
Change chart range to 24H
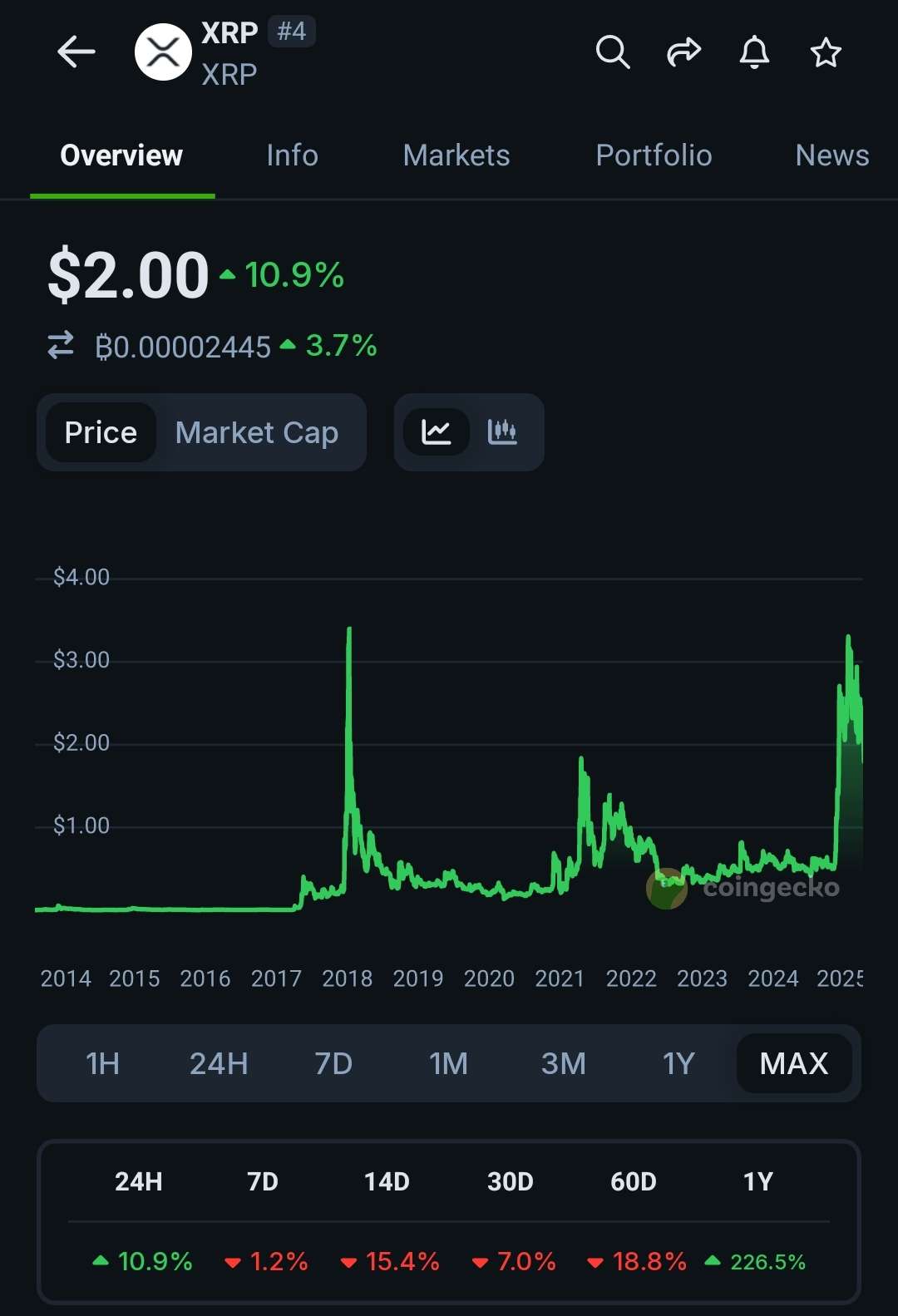(x=219, y=1063)
